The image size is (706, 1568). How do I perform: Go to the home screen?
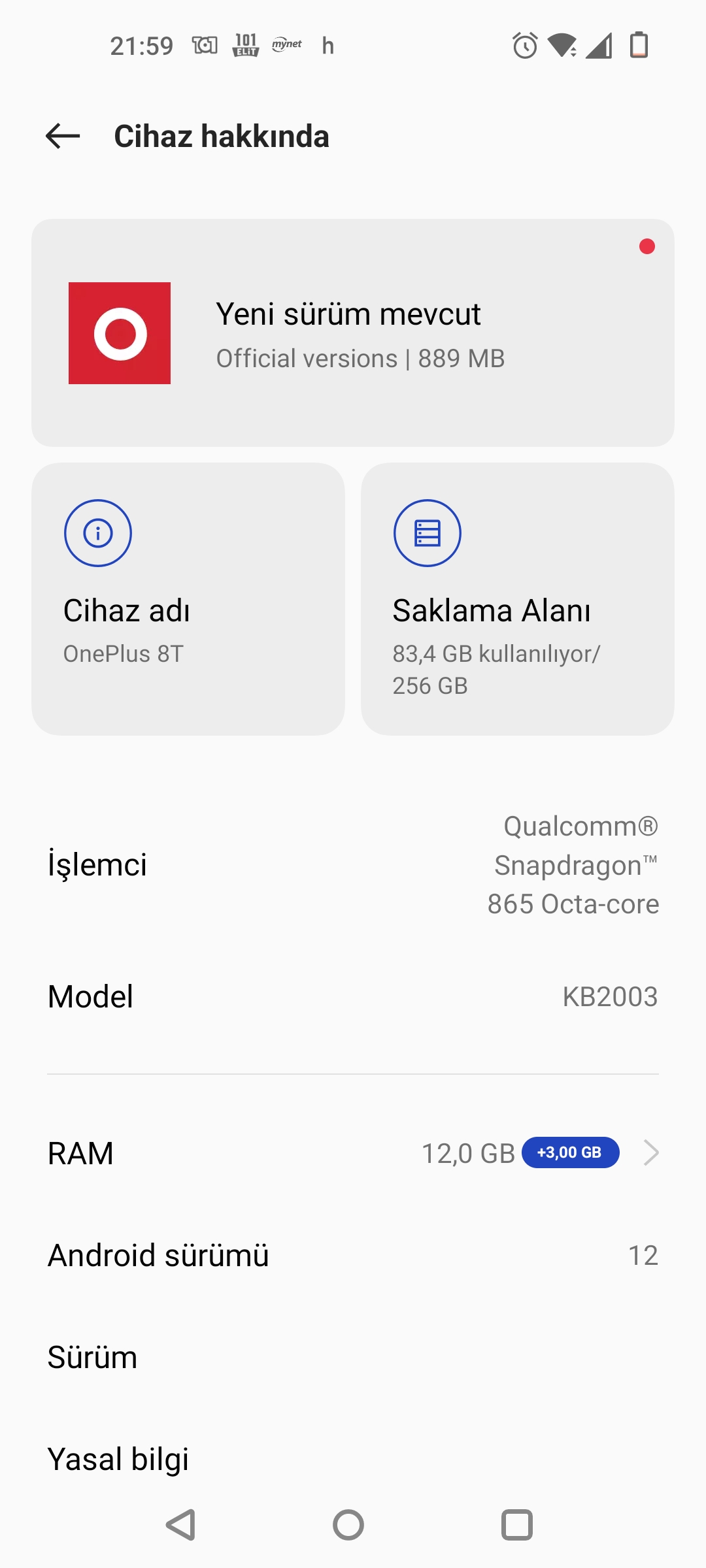348,1525
